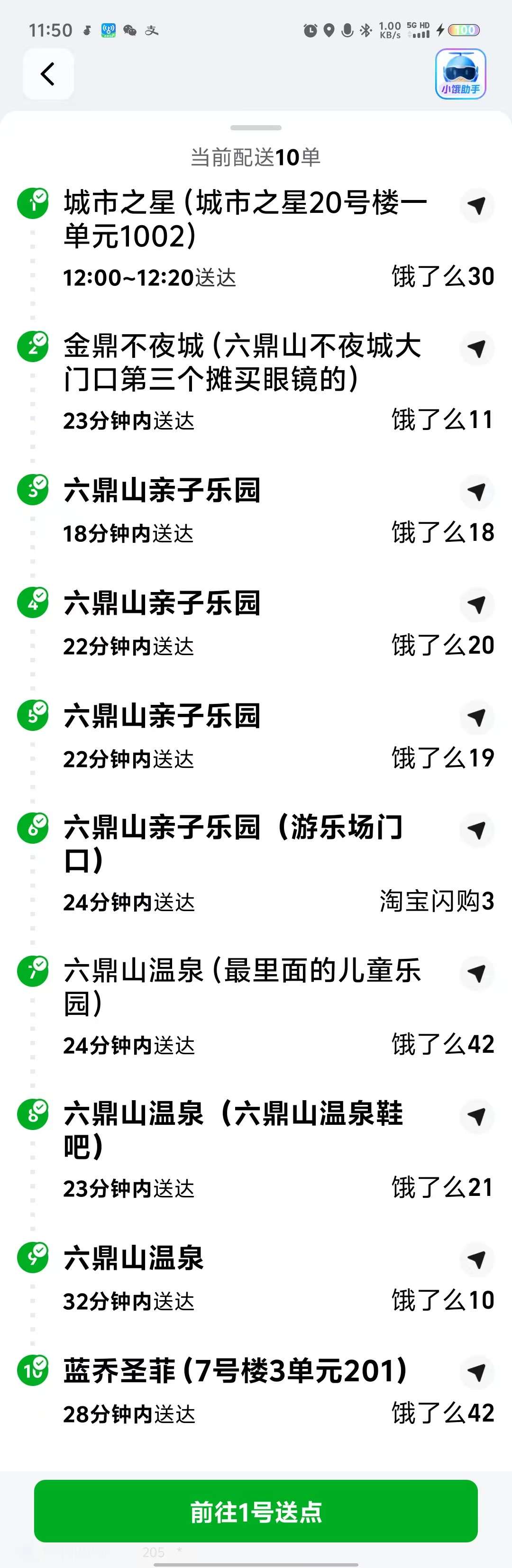Navigate to the 饿了么19 order
Viewport: 512px width, 1568px height.
[476, 717]
